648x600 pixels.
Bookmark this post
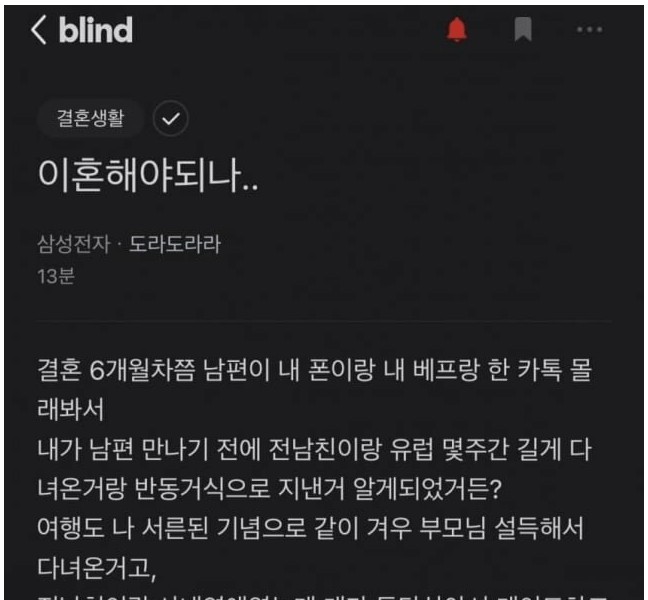pyautogui.click(x=523, y=31)
